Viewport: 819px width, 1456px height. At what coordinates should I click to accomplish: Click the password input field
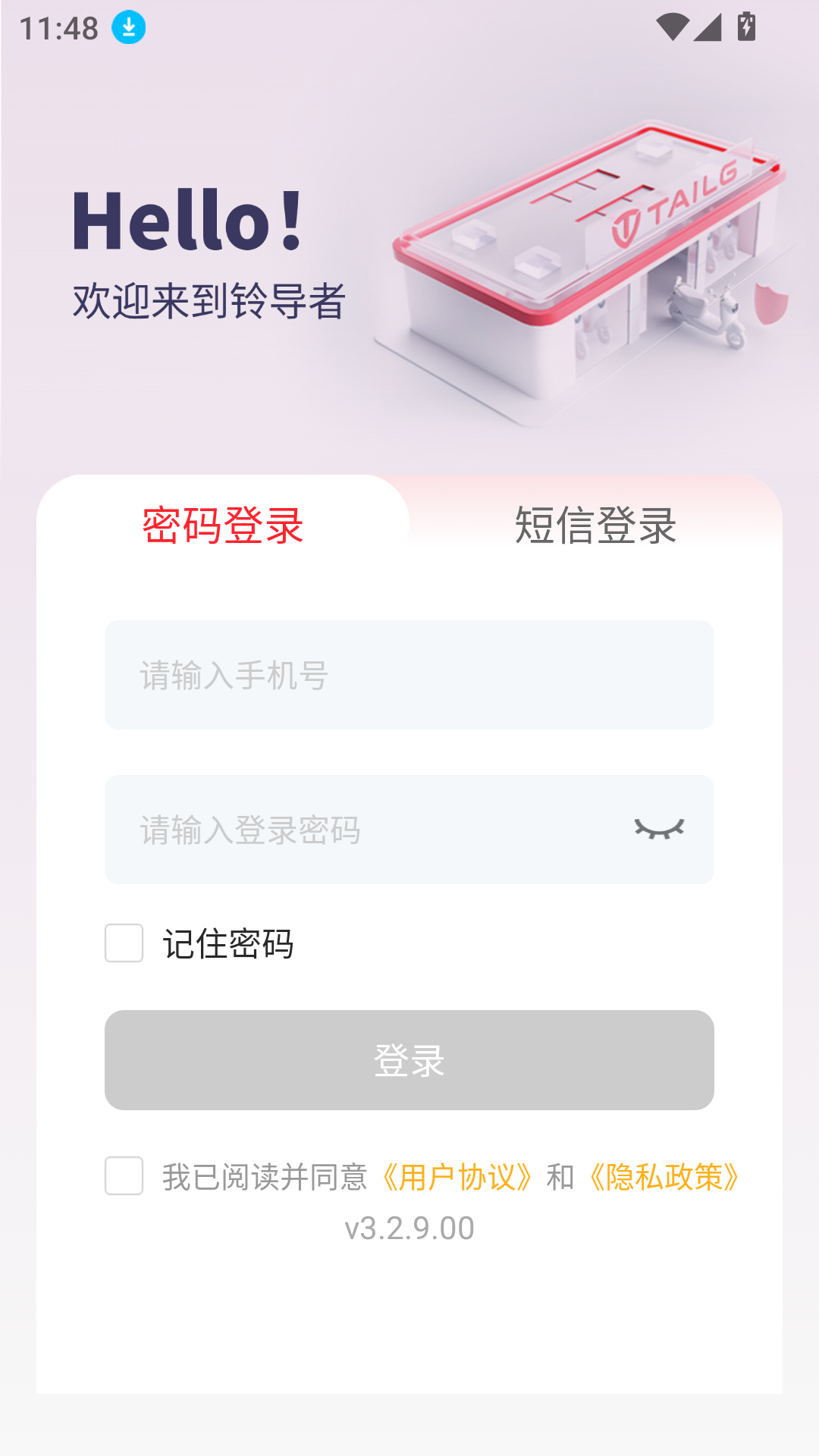click(x=341, y=829)
